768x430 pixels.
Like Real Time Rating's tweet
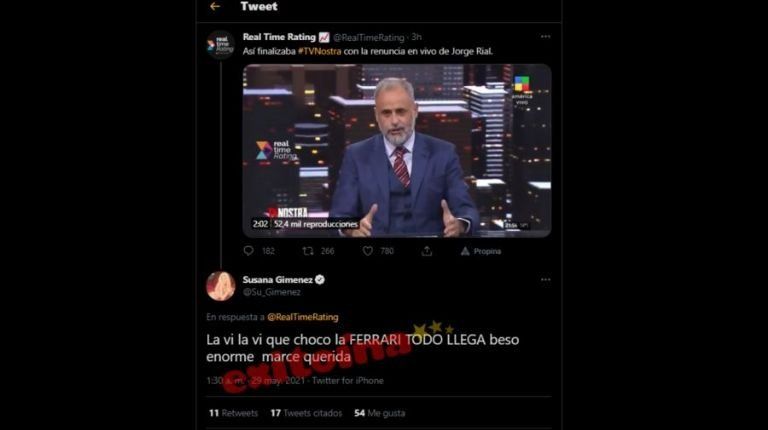(367, 251)
